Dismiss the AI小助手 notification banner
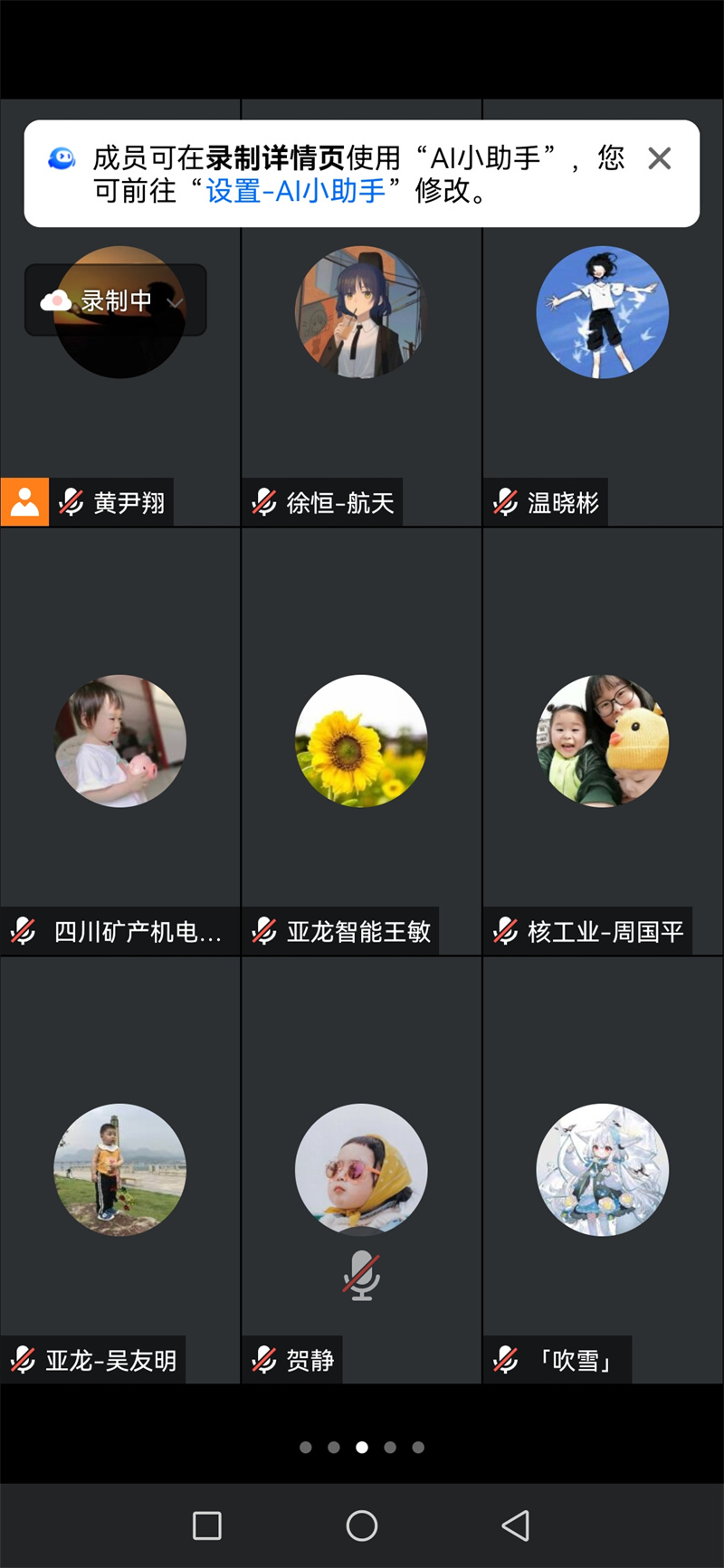The image size is (724, 1568). pos(660,159)
